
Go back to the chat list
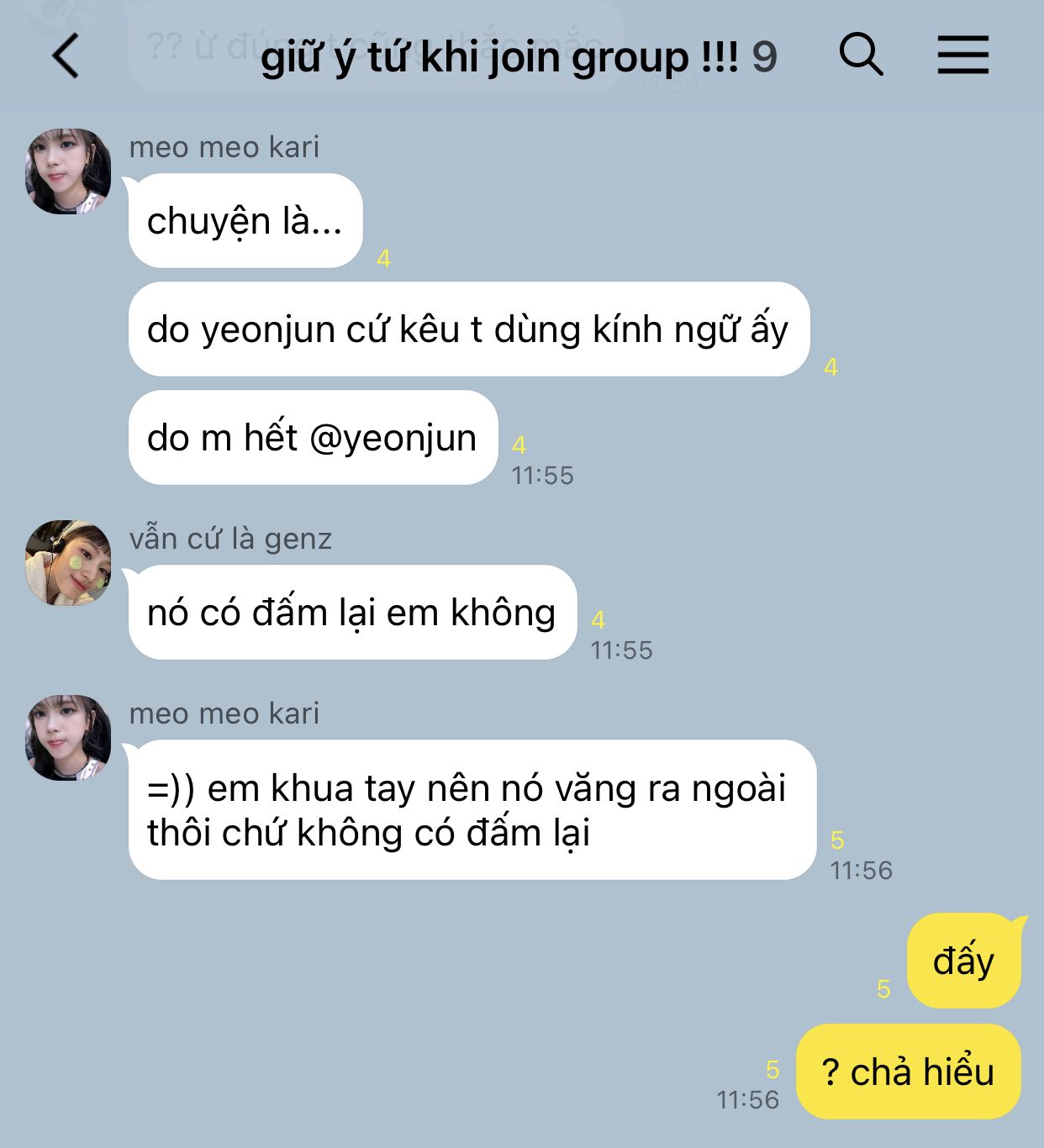click(x=66, y=56)
